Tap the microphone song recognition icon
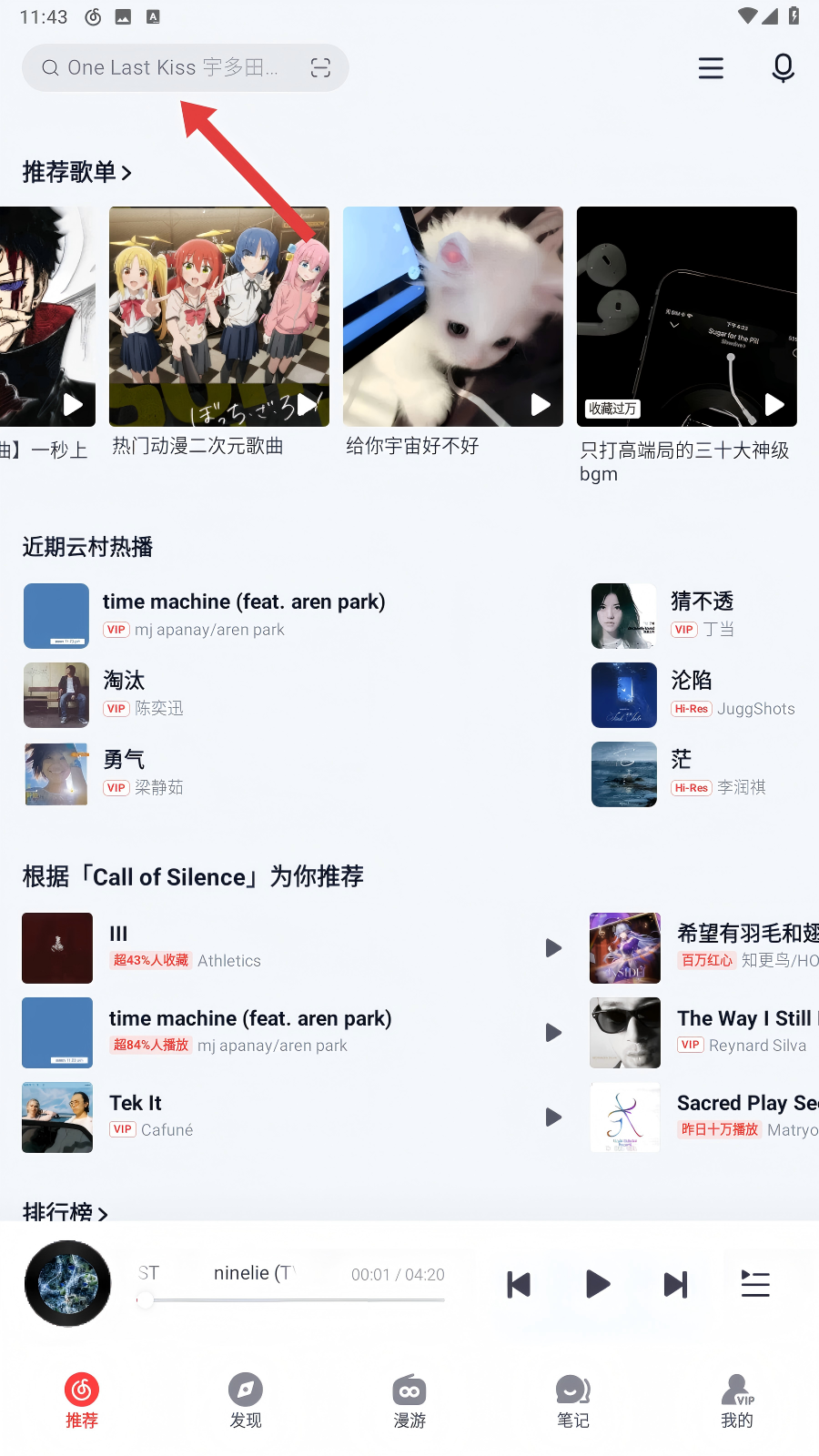This screenshot has width=819, height=1456. (x=783, y=68)
